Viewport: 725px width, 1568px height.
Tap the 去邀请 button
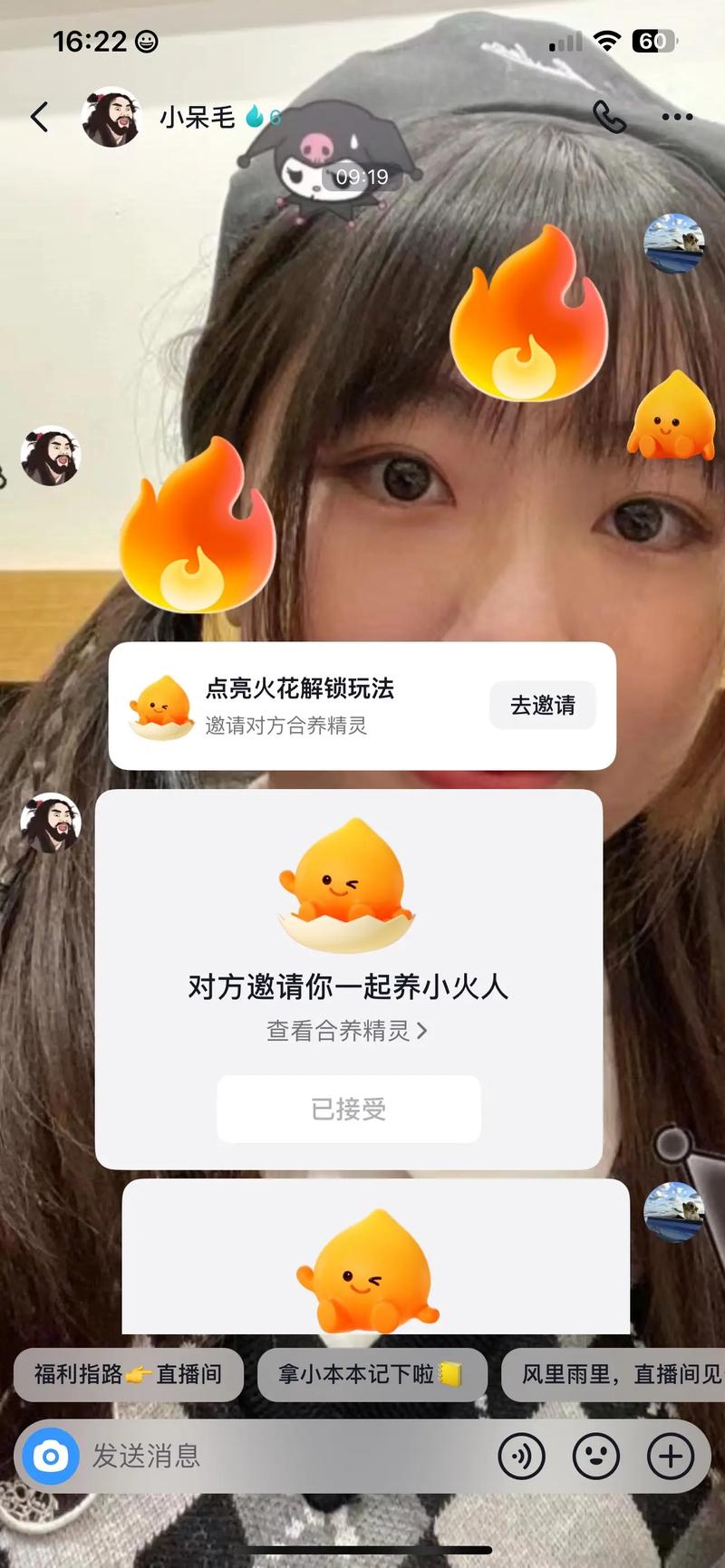tap(542, 705)
